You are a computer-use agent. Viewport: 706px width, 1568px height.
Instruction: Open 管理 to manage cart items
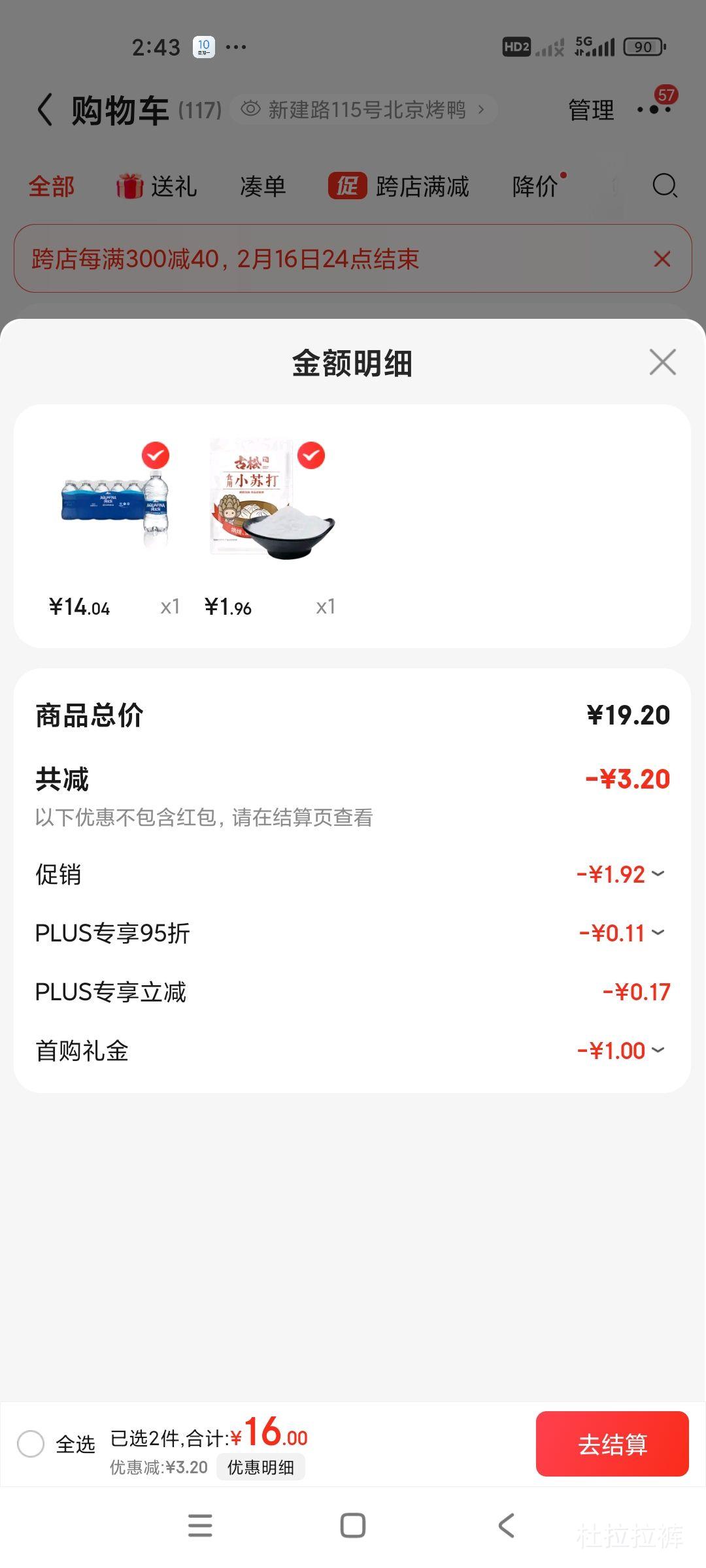click(x=591, y=110)
